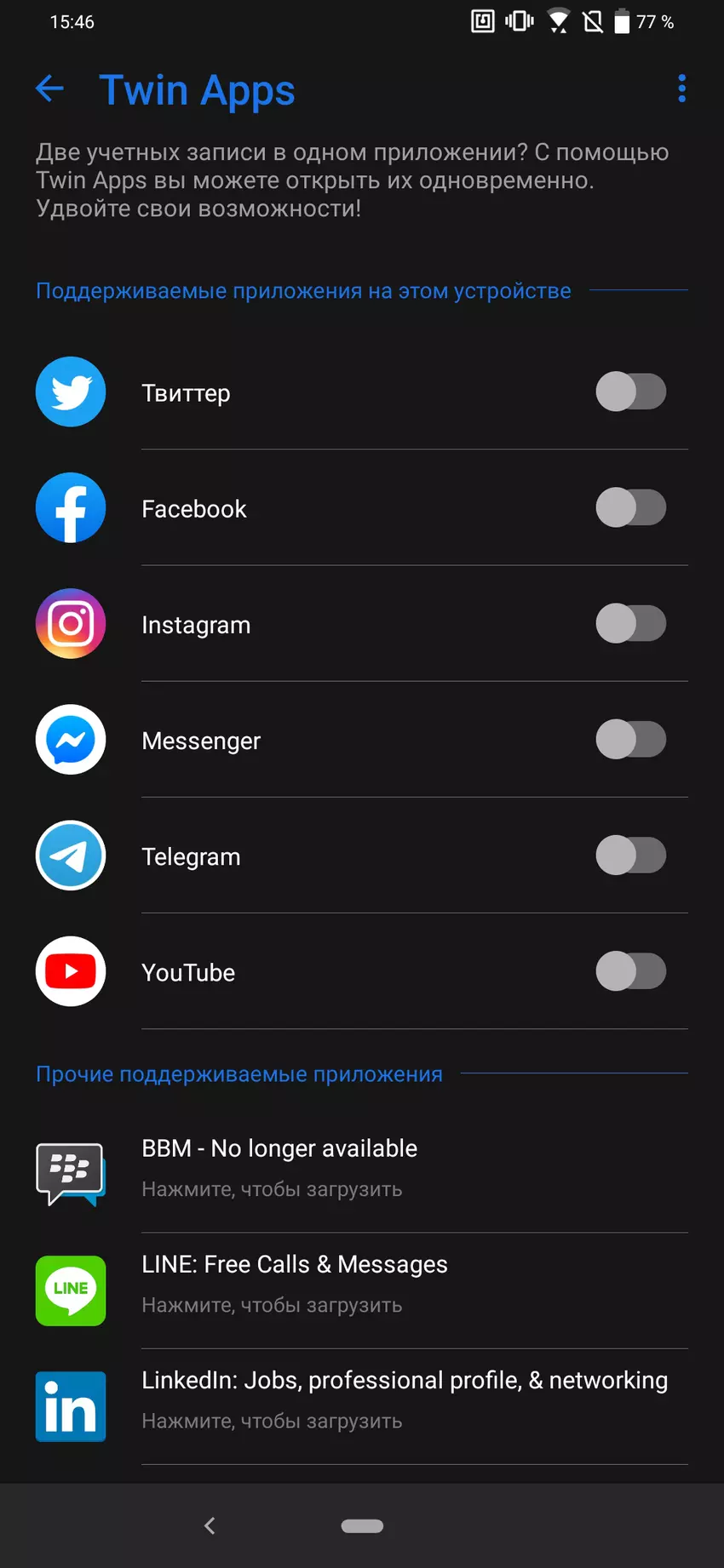Click the Messenger app icon
This screenshot has height=1568, width=724.
[x=71, y=740]
